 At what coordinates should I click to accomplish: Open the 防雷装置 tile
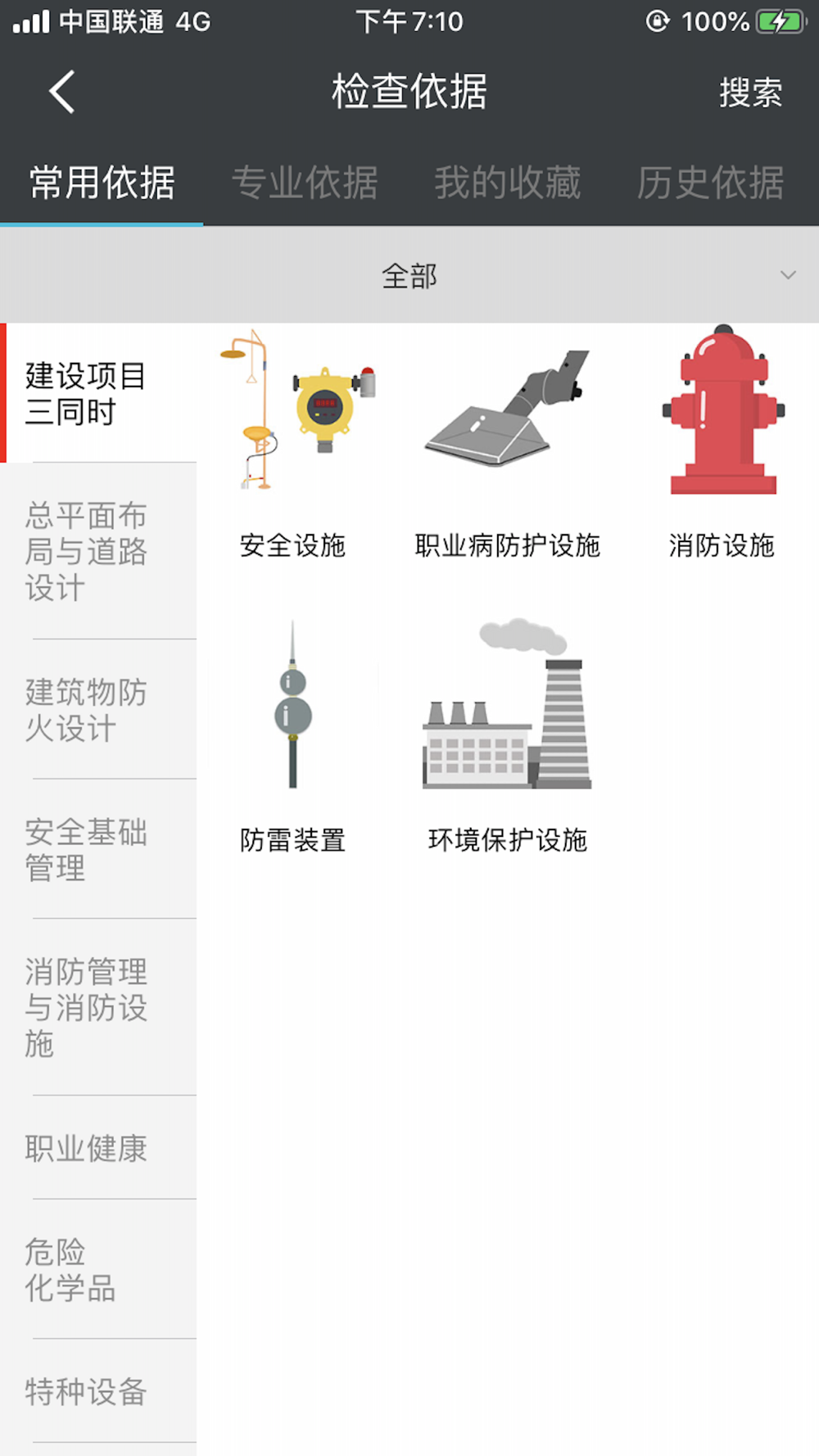[293, 739]
